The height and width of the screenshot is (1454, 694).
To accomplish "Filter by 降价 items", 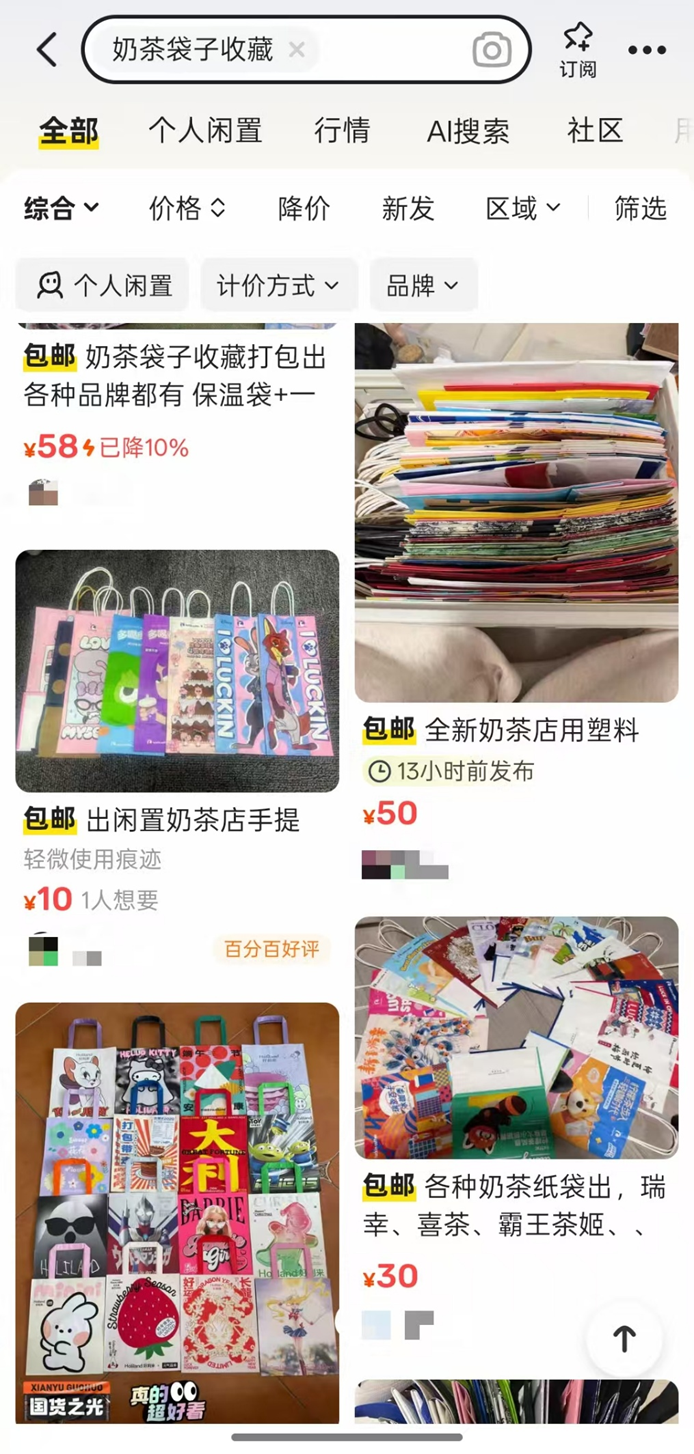I will point(304,208).
